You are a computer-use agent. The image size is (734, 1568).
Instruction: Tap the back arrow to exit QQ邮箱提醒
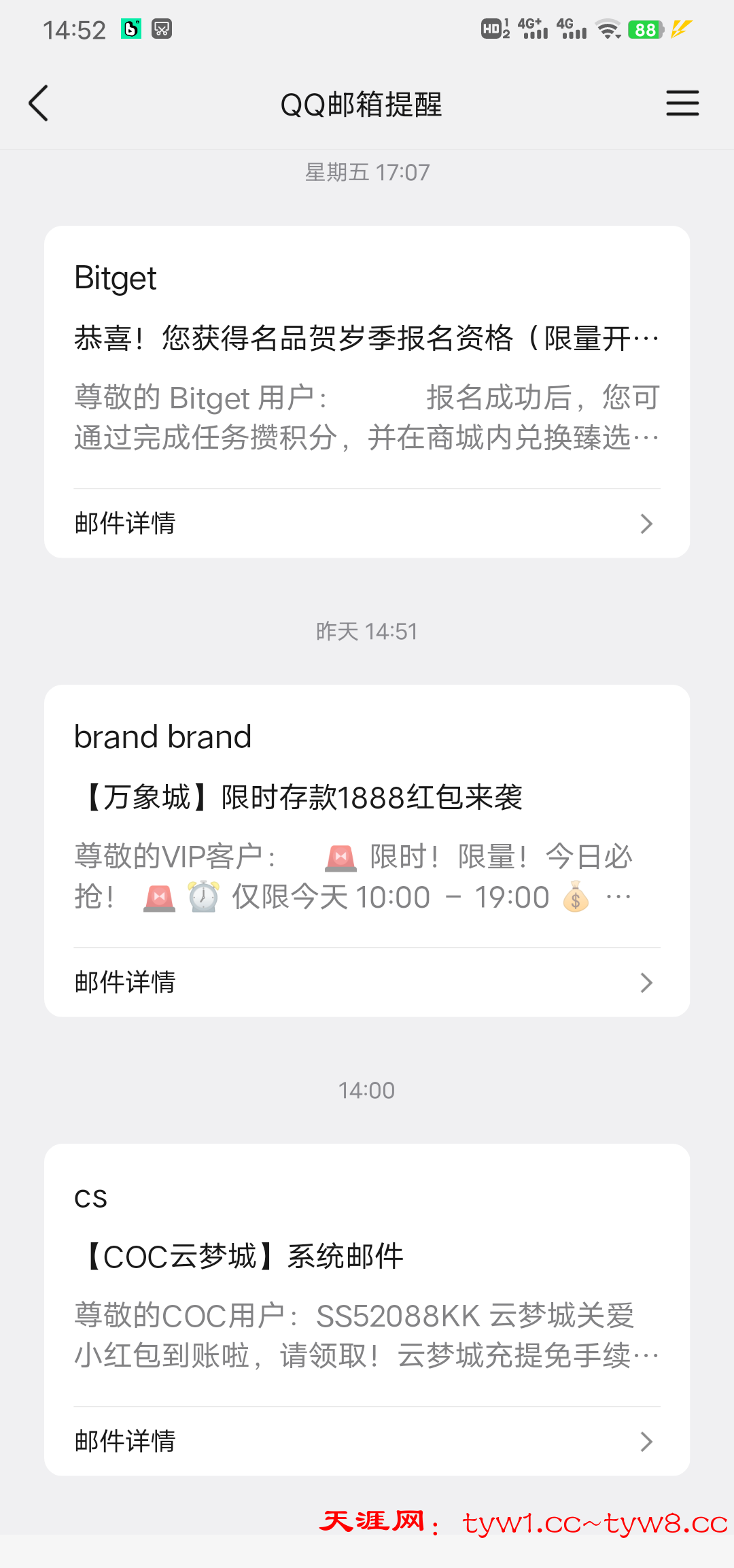[39, 104]
